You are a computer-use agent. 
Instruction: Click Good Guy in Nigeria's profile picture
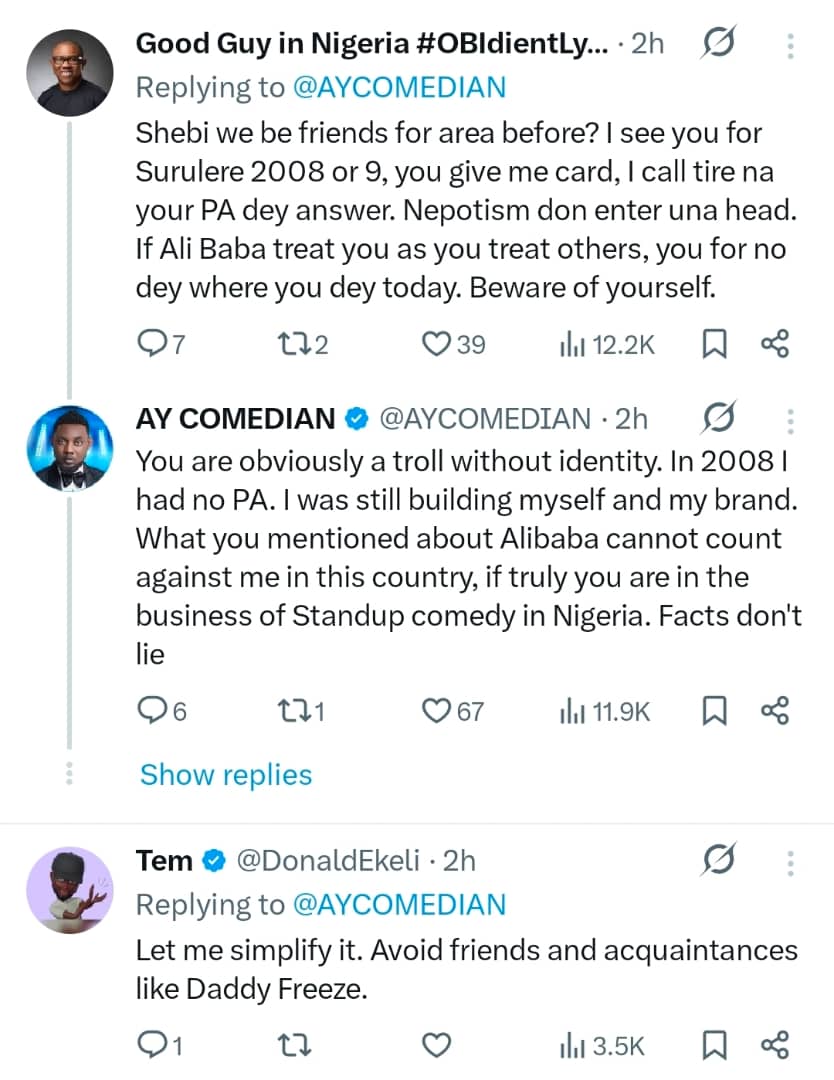tap(70, 70)
